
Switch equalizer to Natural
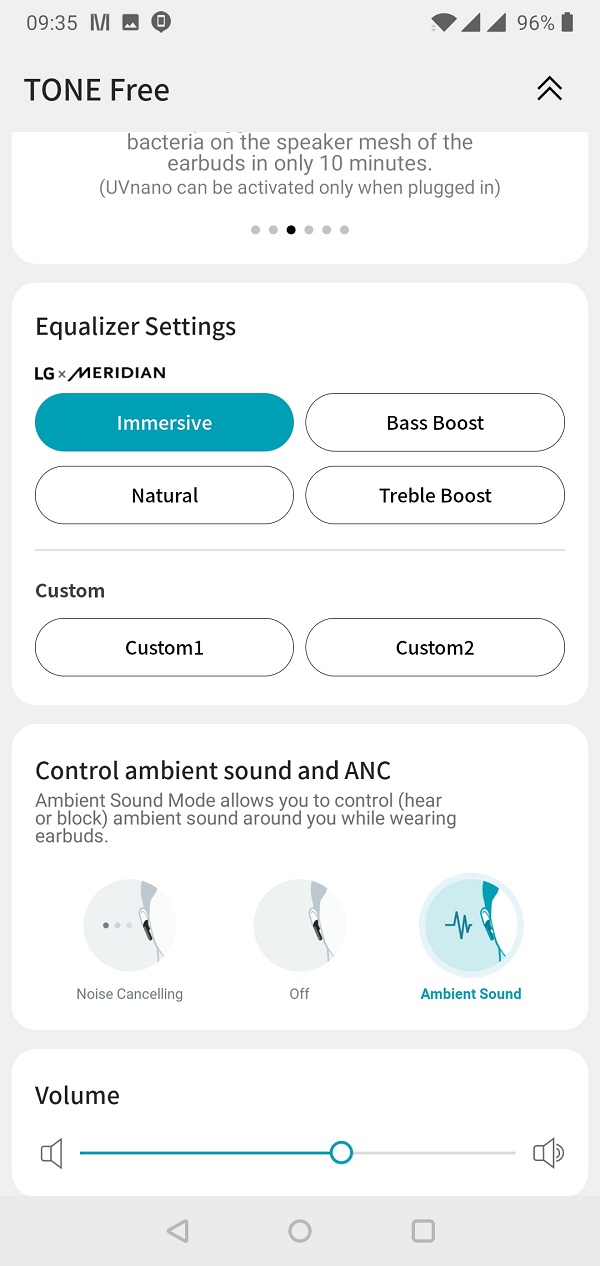[x=164, y=495]
